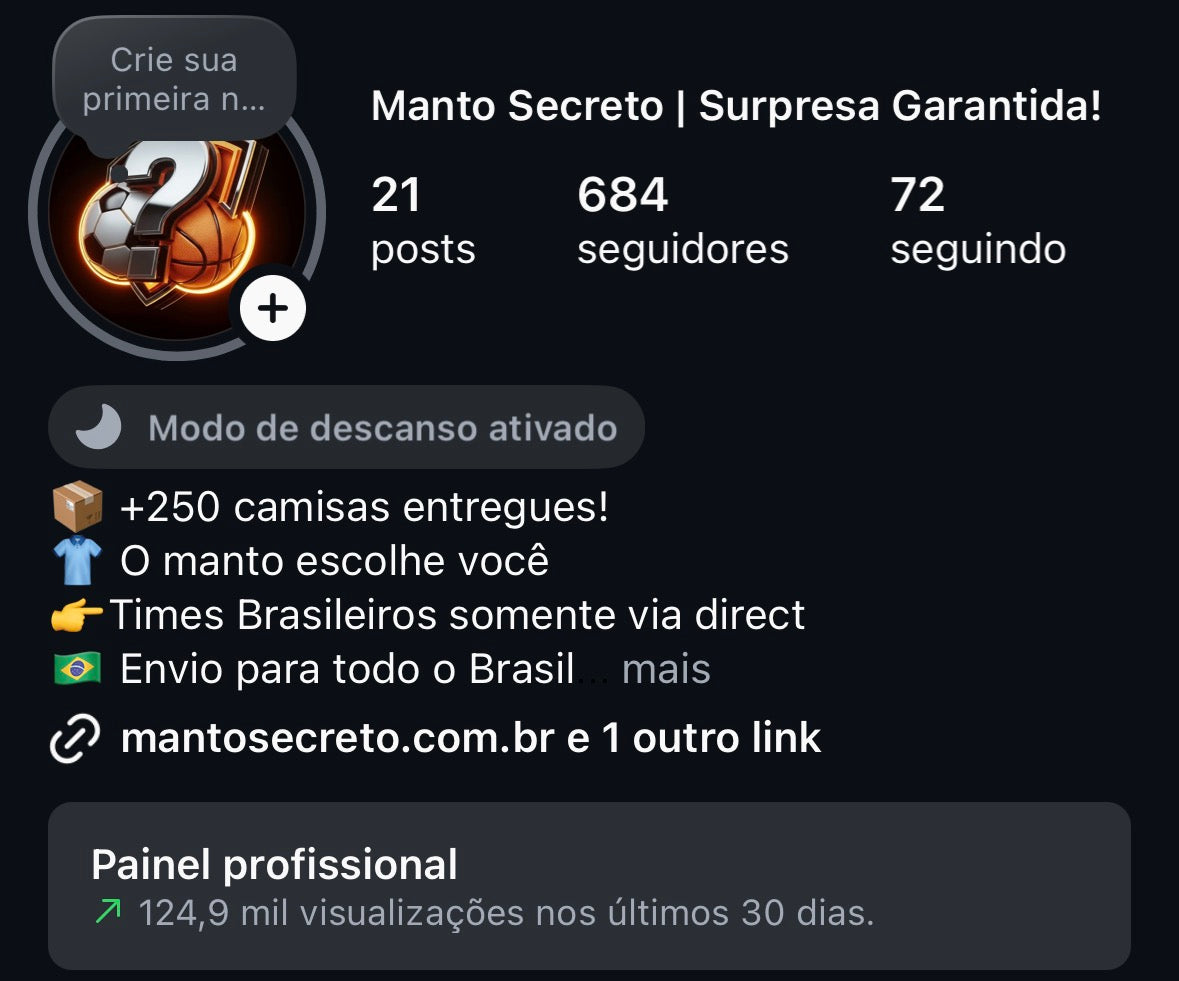This screenshot has height=981, width=1179.
Task: Open the Painel profissional card
Action: [589, 885]
